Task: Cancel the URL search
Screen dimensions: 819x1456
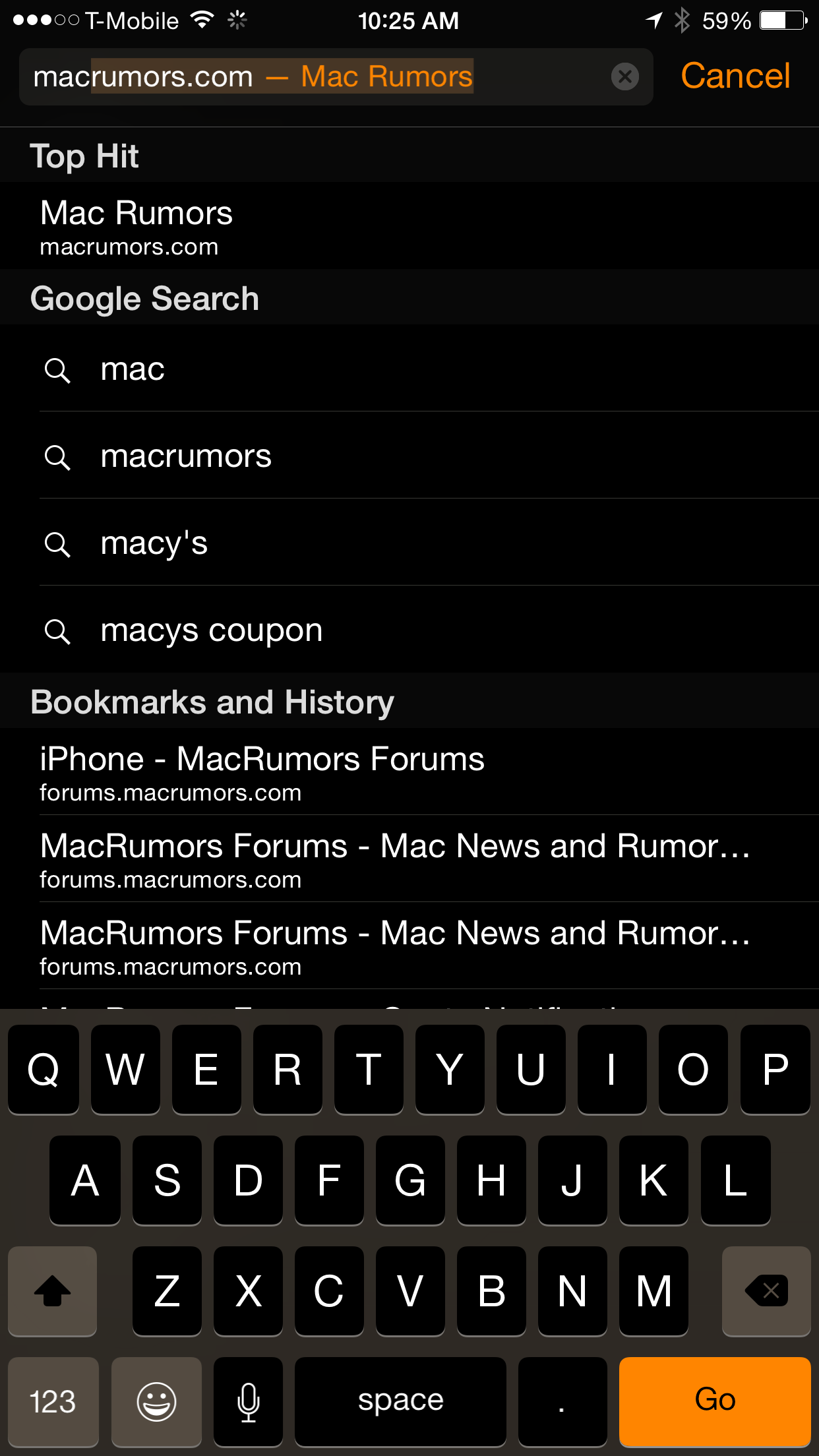Action: pyautogui.click(x=735, y=76)
